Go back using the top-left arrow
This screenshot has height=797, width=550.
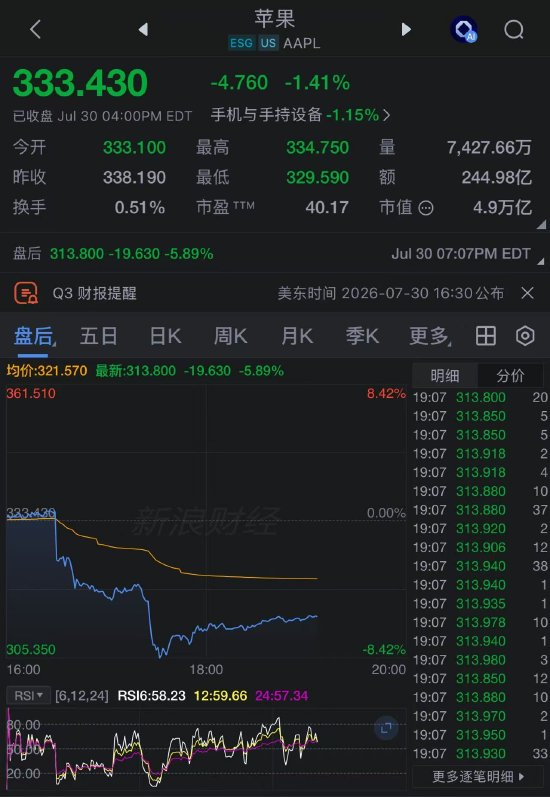pyautogui.click(x=35, y=29)
